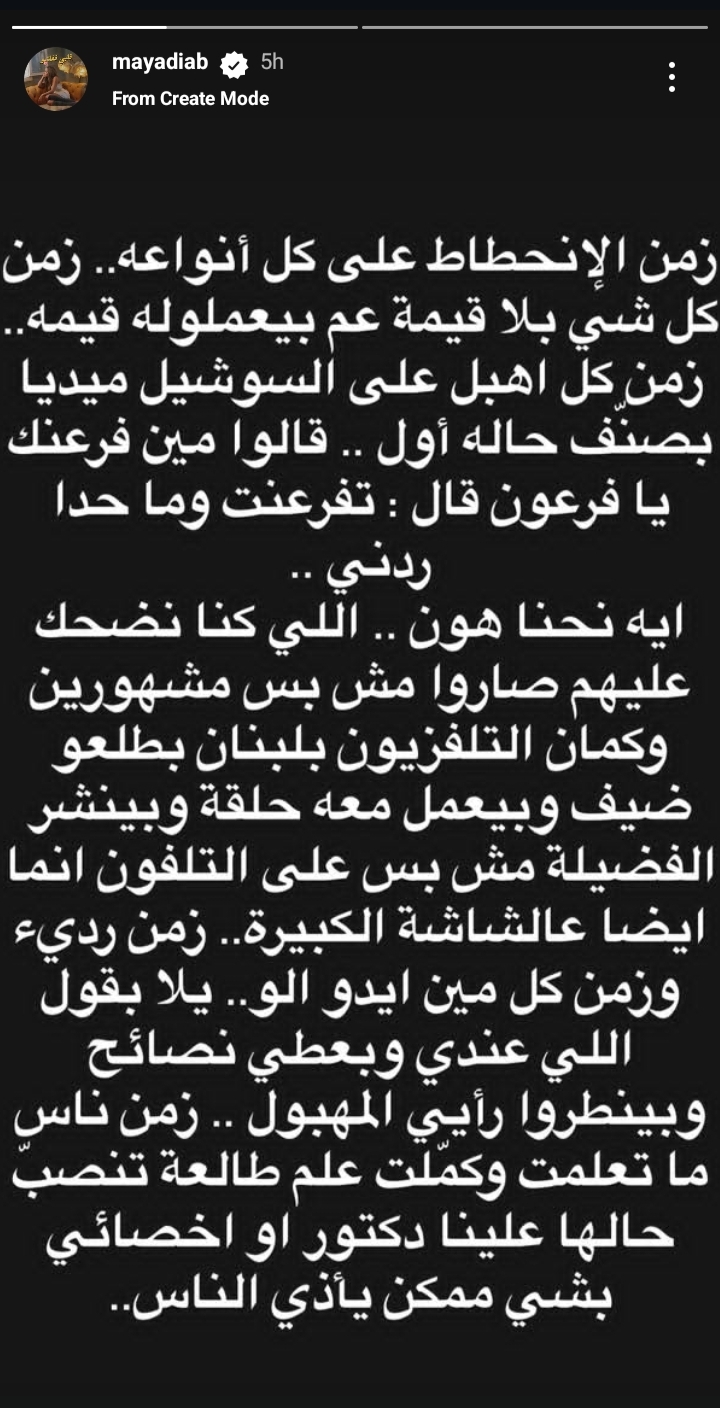Tap the From Create Mode label

coord(190,98)
